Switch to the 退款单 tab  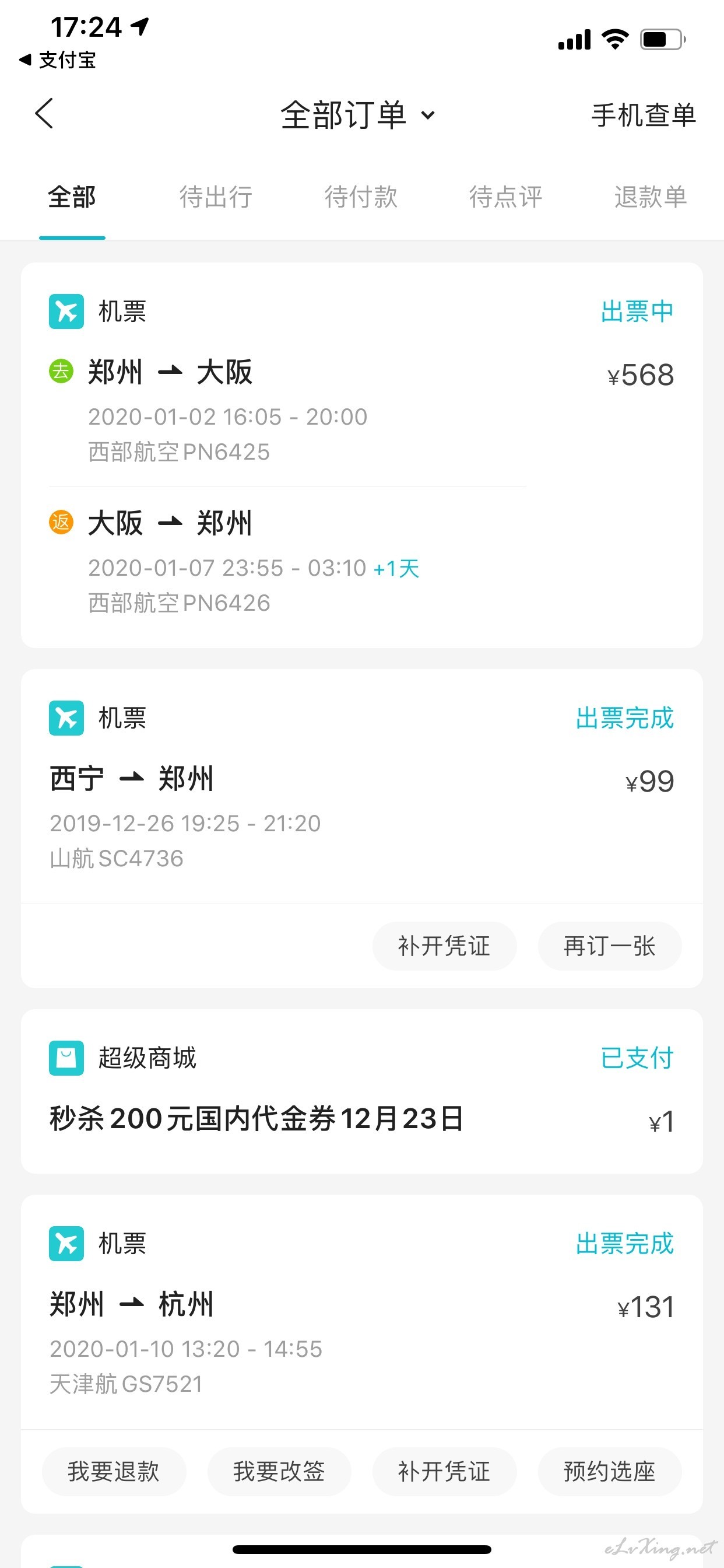click(651, 197)
